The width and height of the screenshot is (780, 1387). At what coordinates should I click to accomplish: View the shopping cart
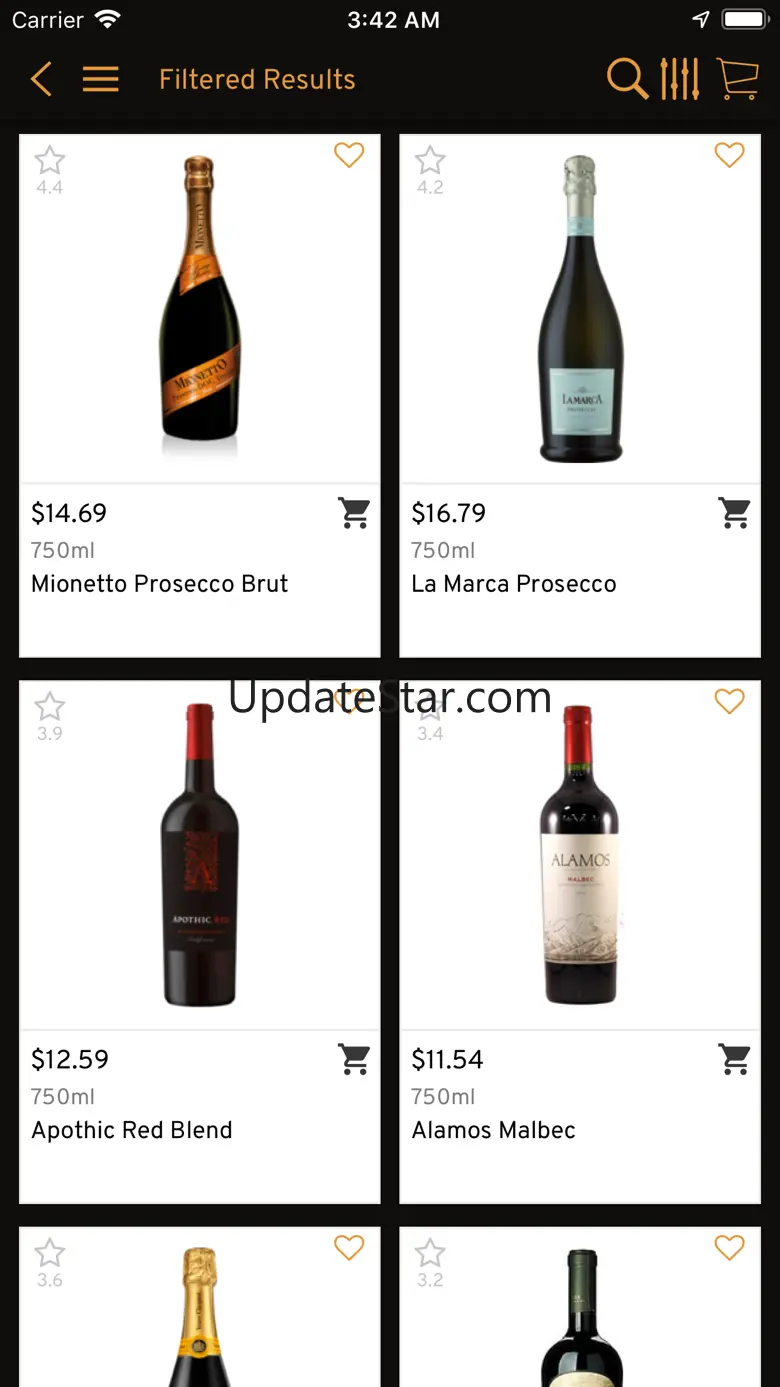pyautogui.click(x=738, y=79)
